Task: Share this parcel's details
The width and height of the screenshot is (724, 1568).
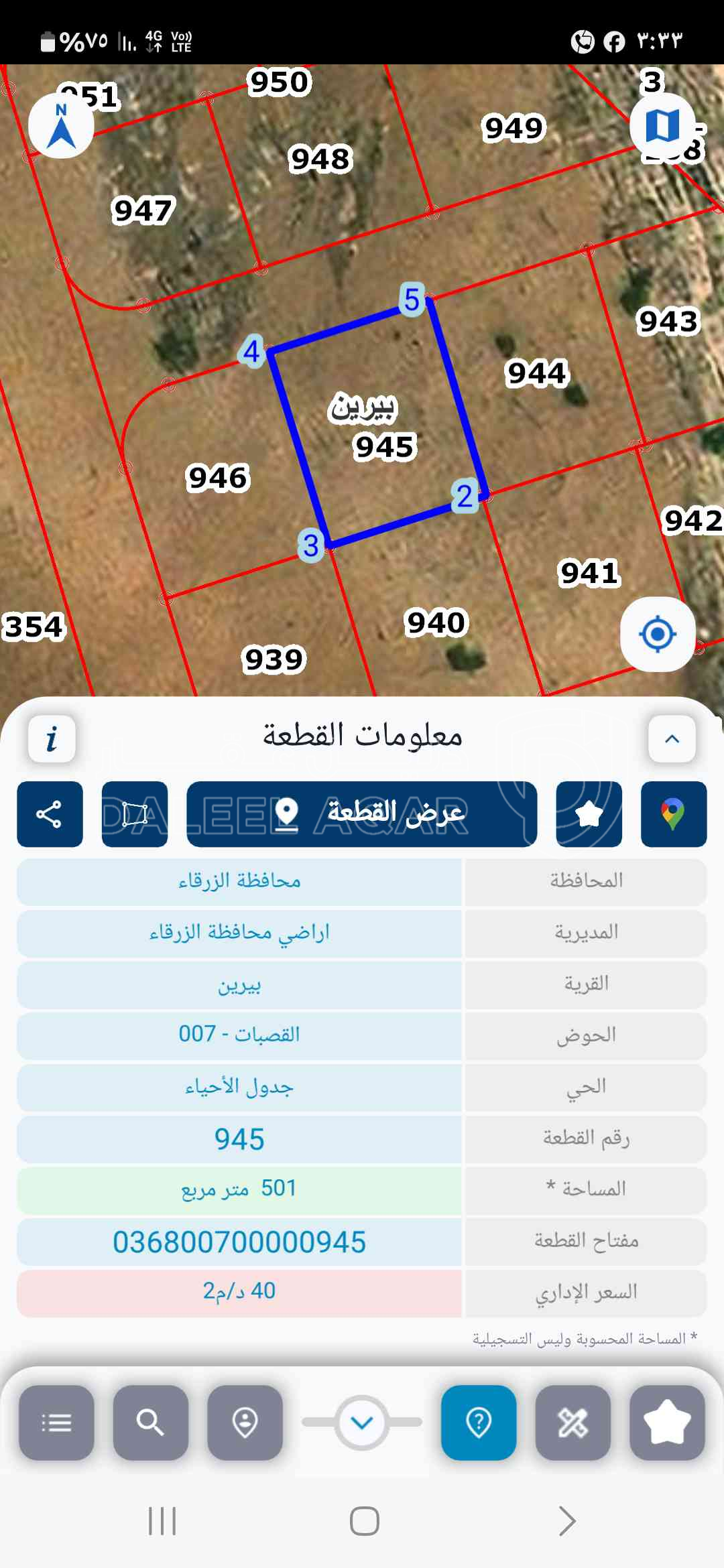Action: 50,814
